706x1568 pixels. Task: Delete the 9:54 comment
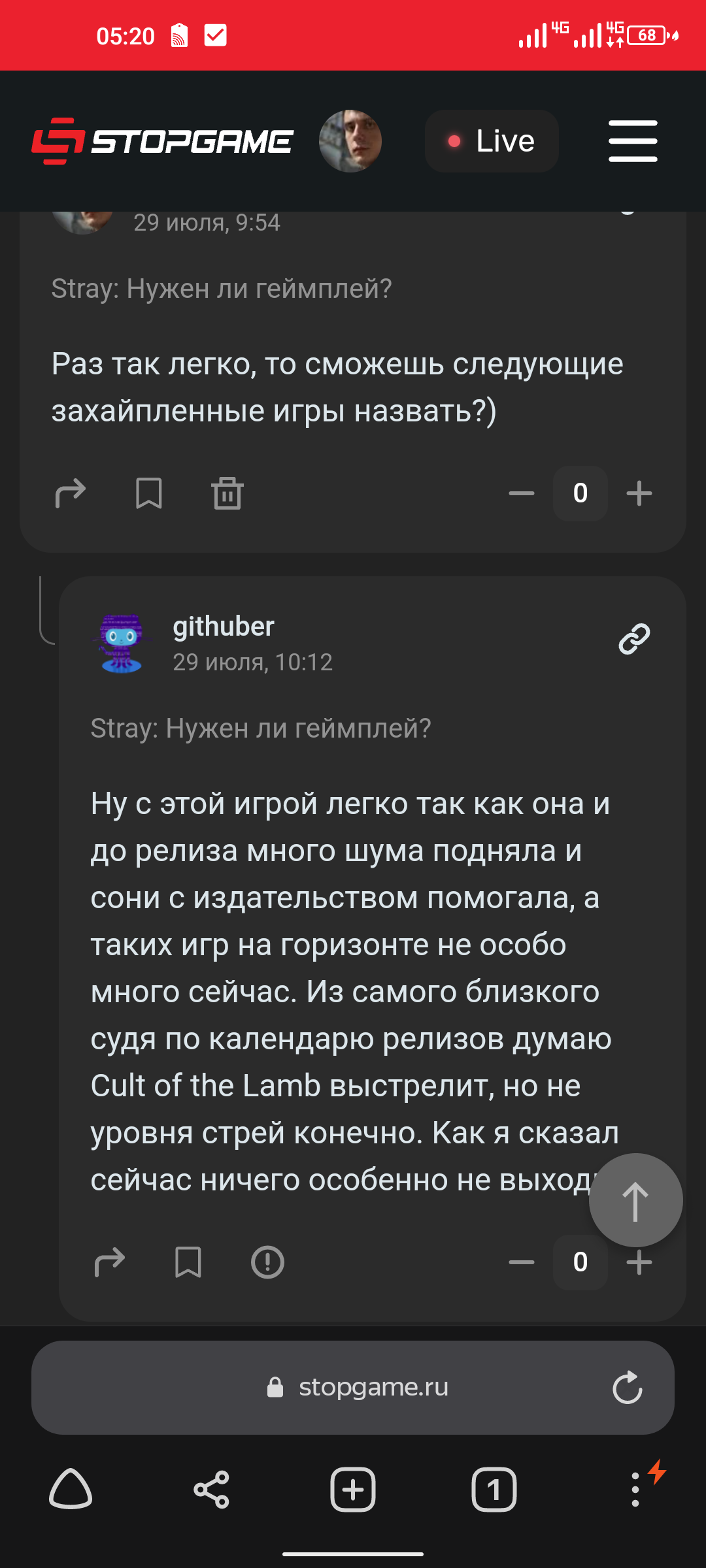point(227,493)
